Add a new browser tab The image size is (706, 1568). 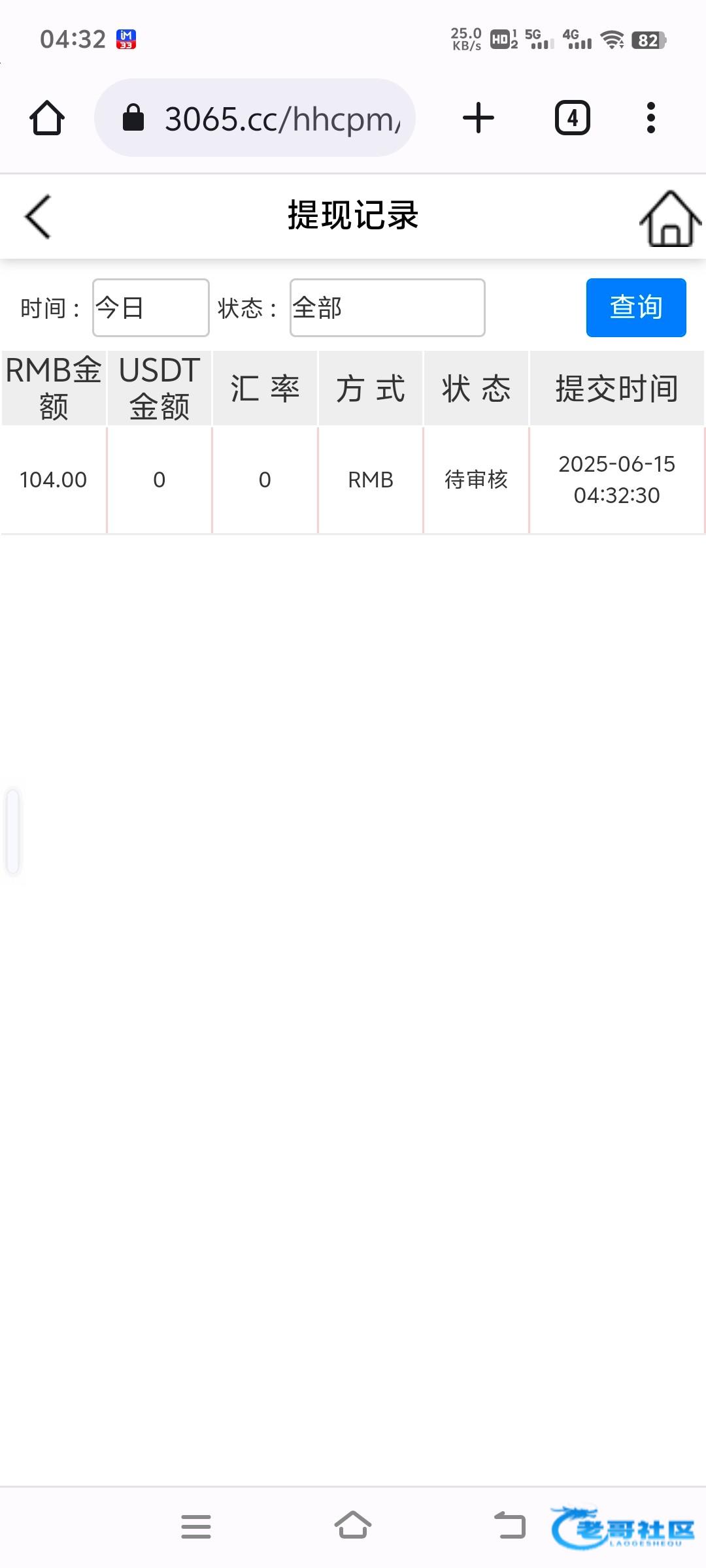coord(479,118)
